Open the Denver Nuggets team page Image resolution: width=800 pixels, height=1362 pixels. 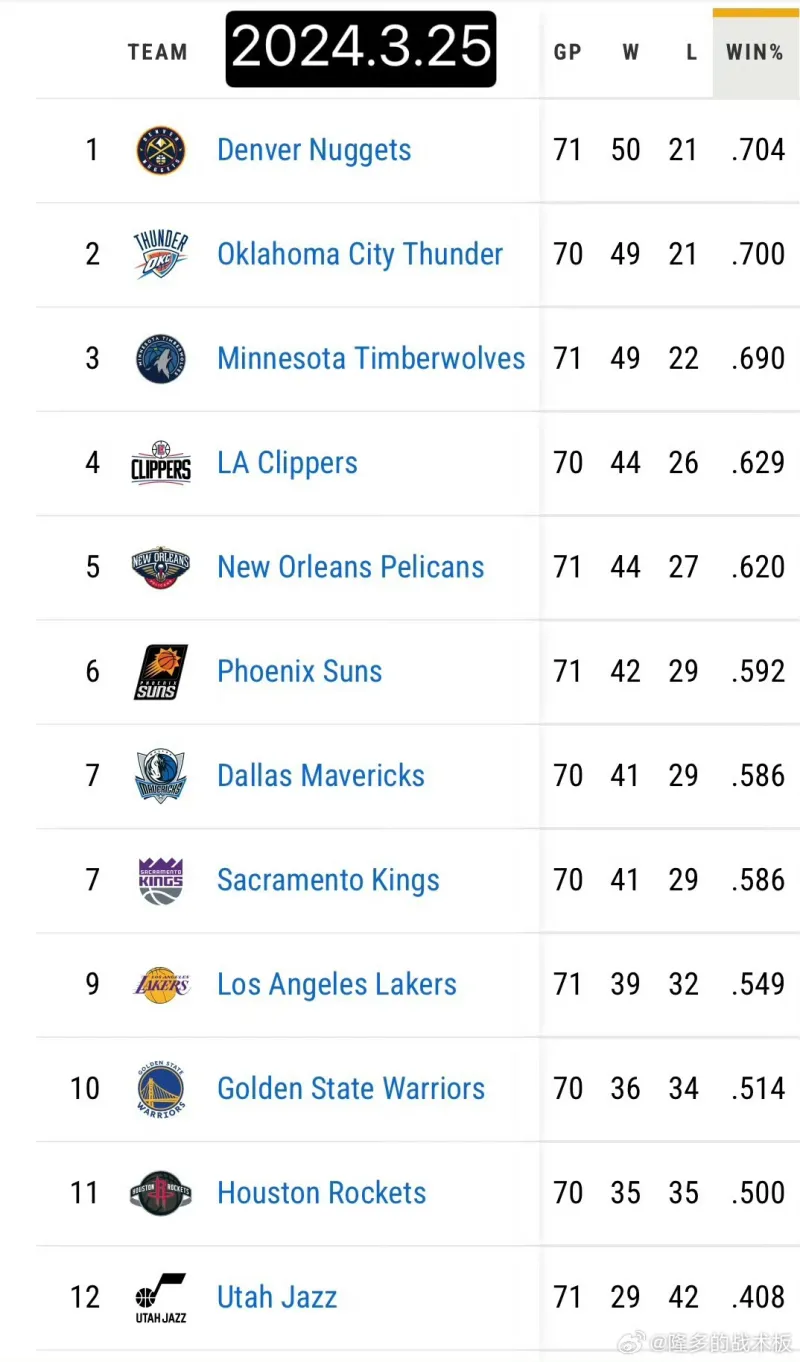coord(314,151)
